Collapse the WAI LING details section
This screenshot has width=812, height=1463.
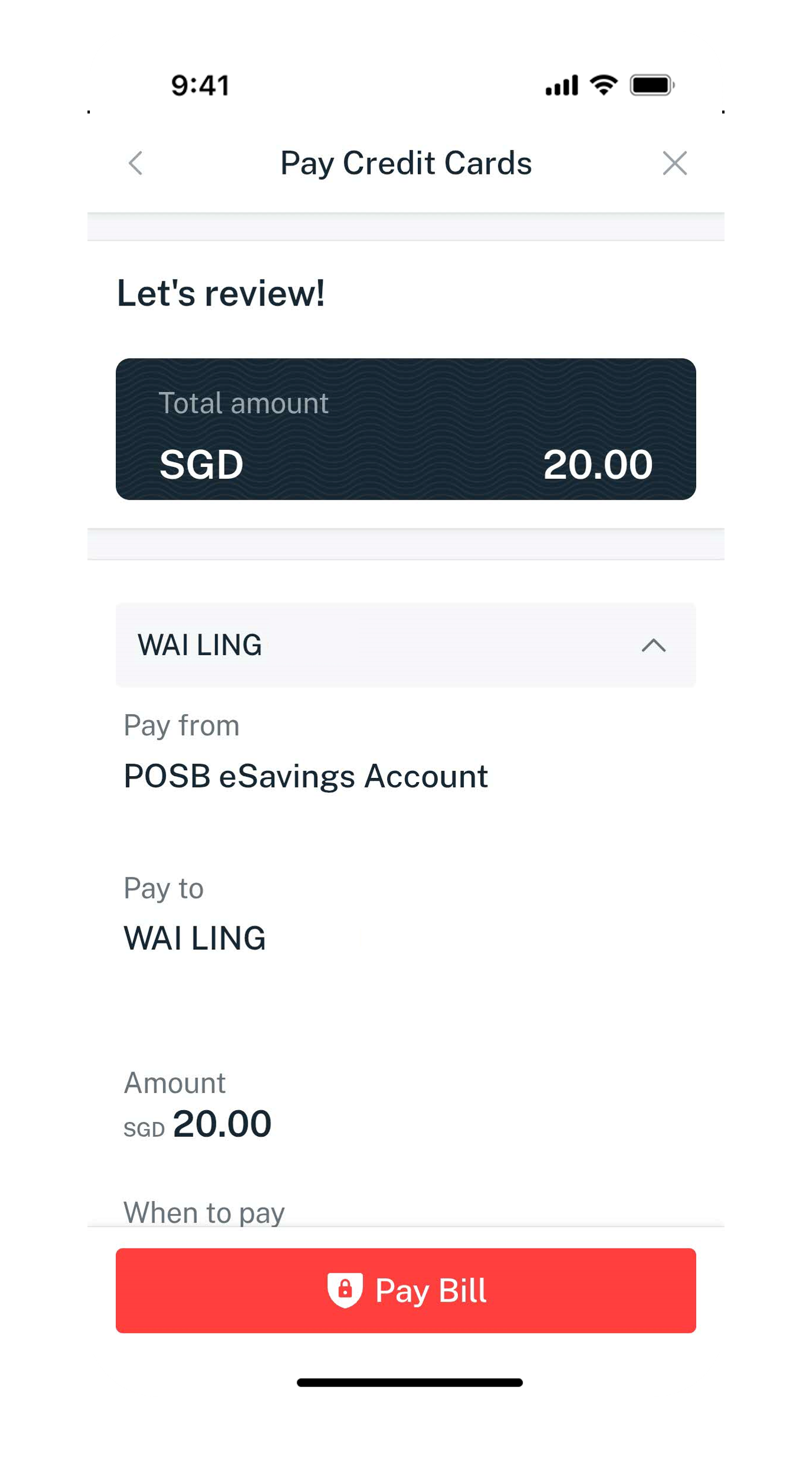click(x=653, y=645)
